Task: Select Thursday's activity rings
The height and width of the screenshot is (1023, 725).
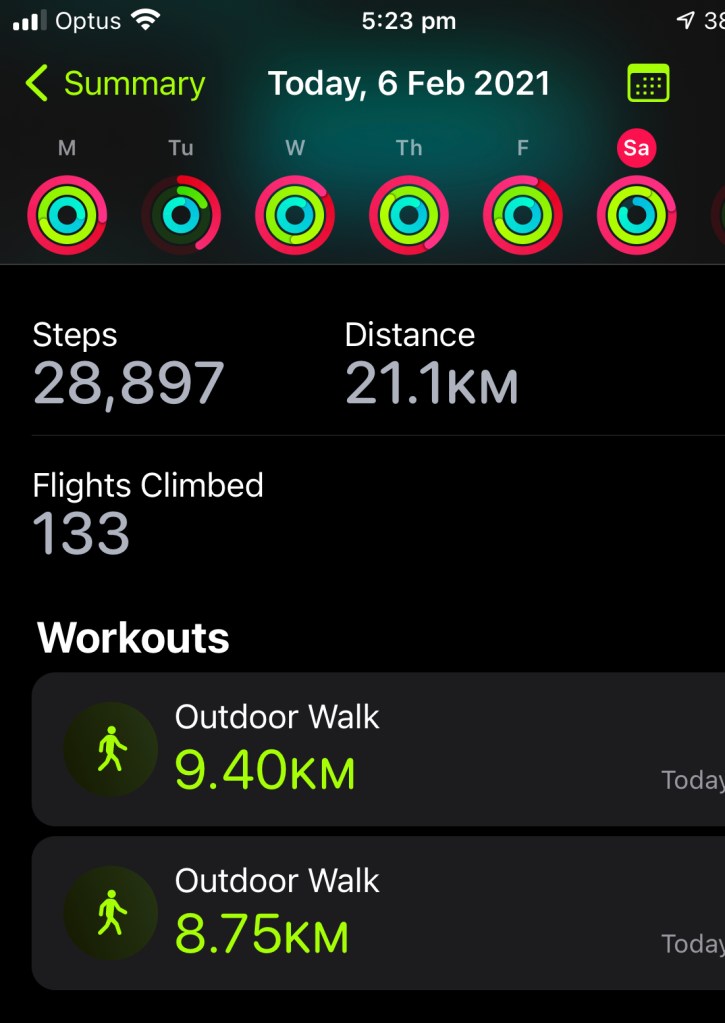Action: point(409,214)
